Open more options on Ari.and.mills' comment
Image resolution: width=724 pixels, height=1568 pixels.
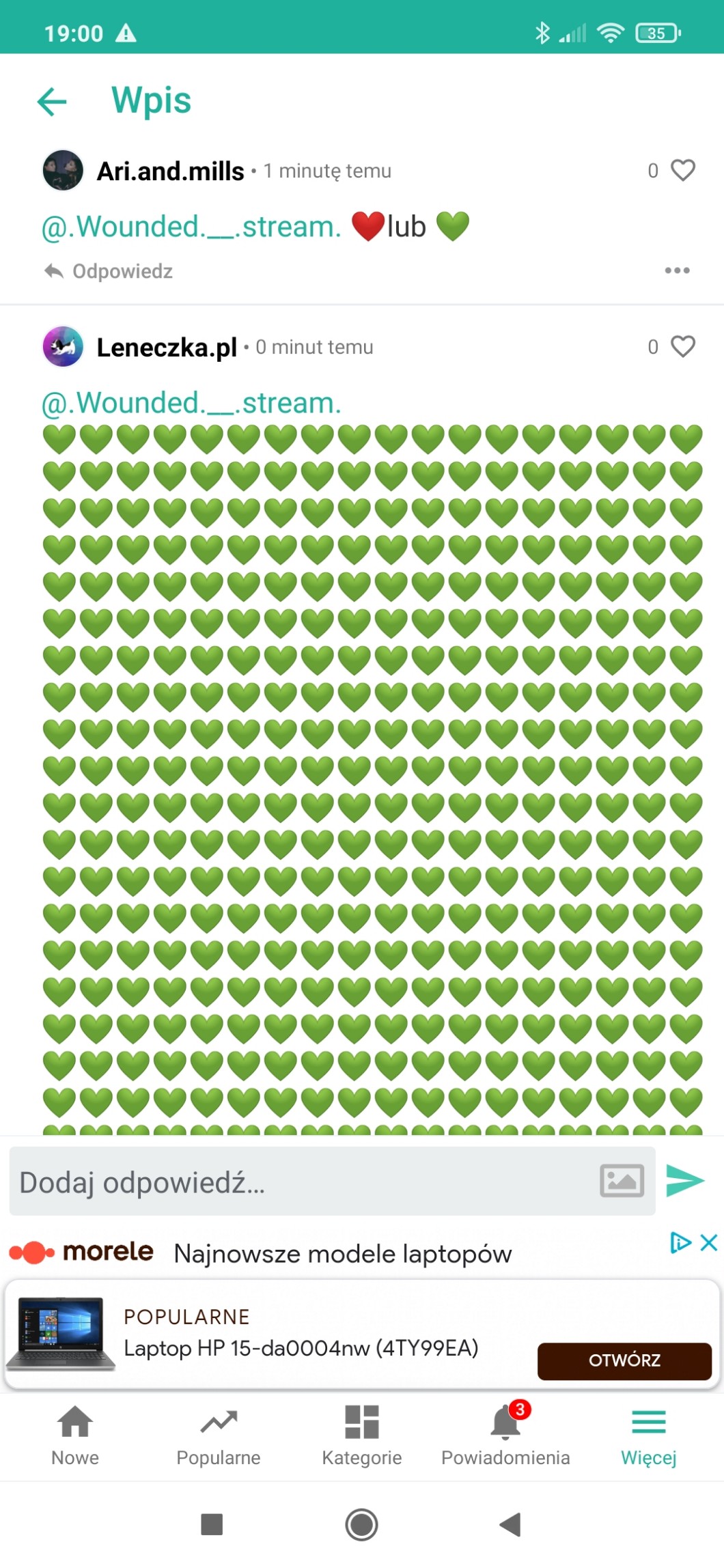click(677, 270)
